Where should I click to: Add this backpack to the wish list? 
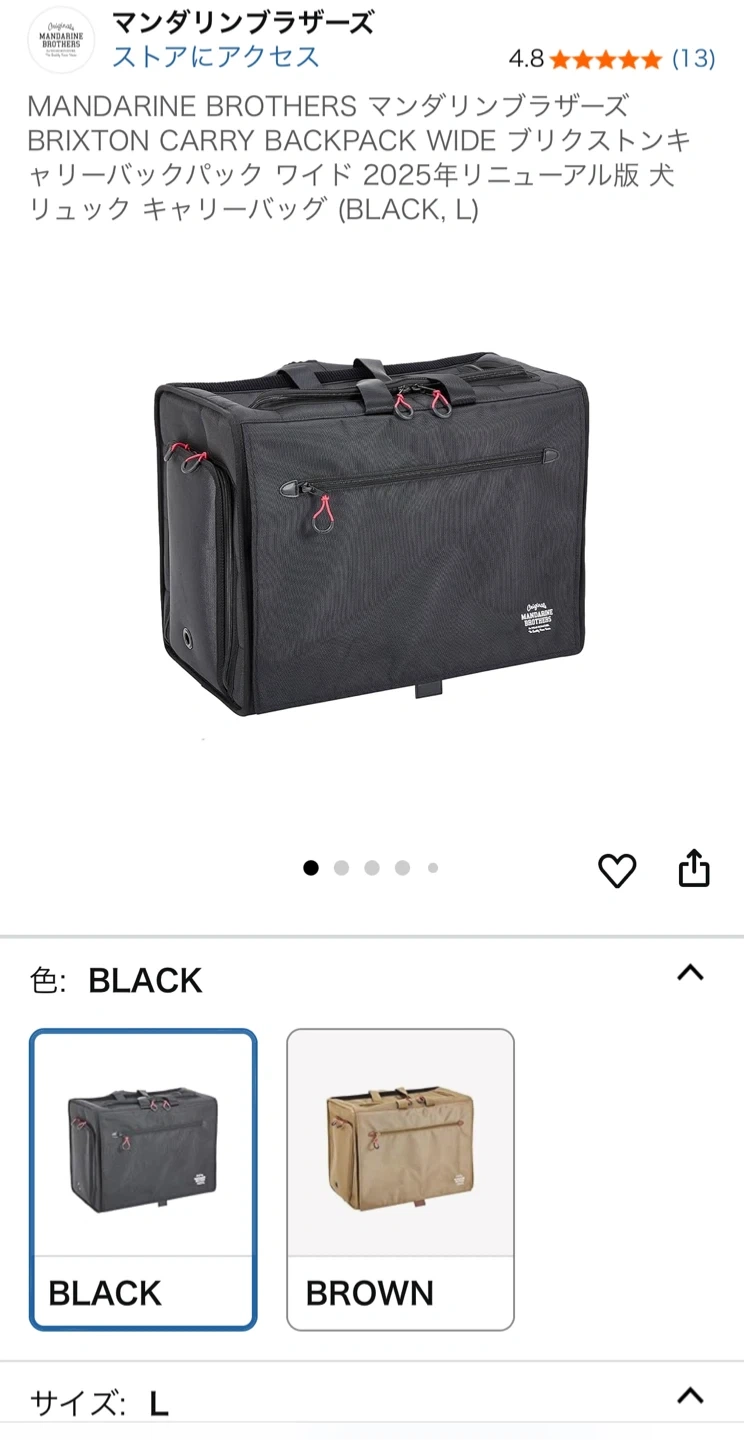click(617, 870)
